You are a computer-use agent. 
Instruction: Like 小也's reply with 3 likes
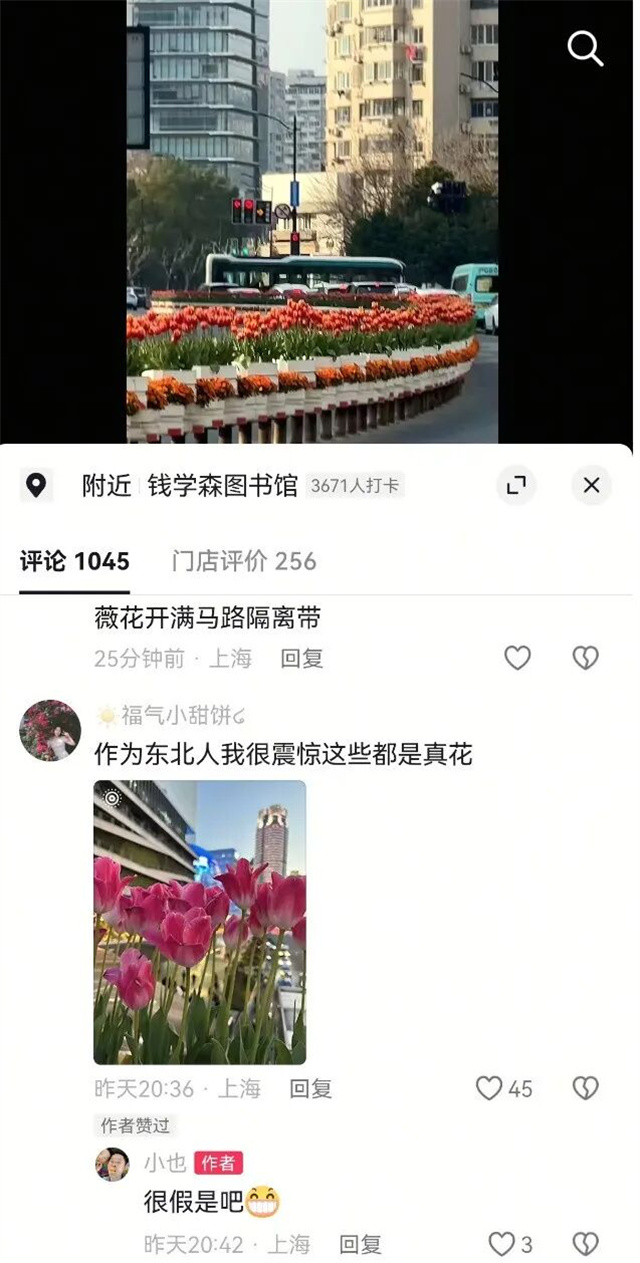point(501,1245)
